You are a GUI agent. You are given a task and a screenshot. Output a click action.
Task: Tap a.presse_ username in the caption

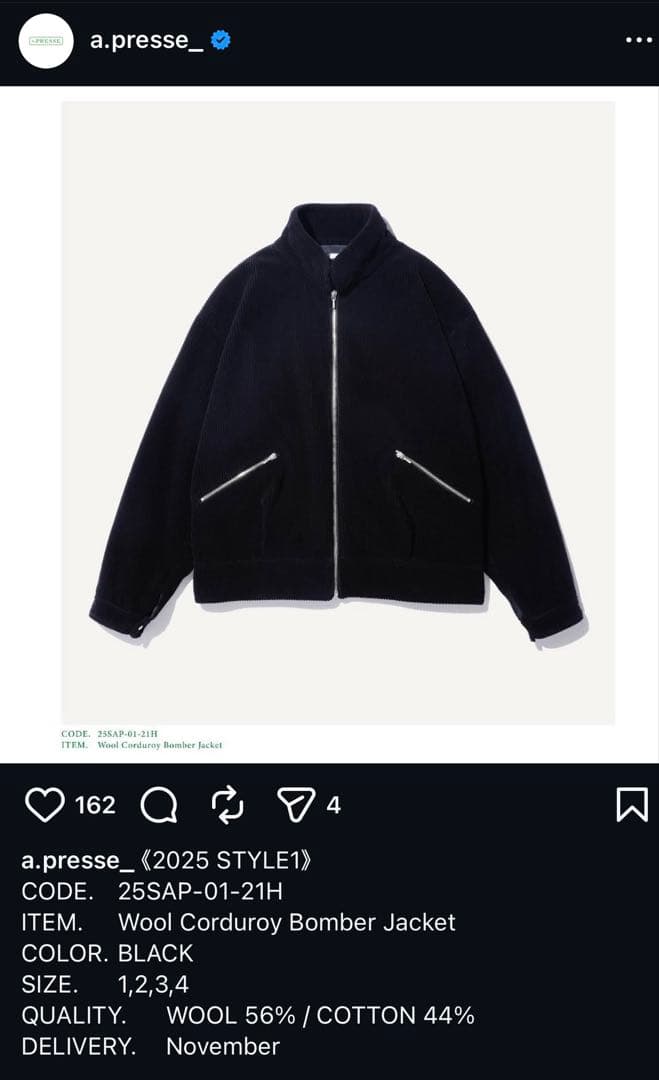[77, 861]
